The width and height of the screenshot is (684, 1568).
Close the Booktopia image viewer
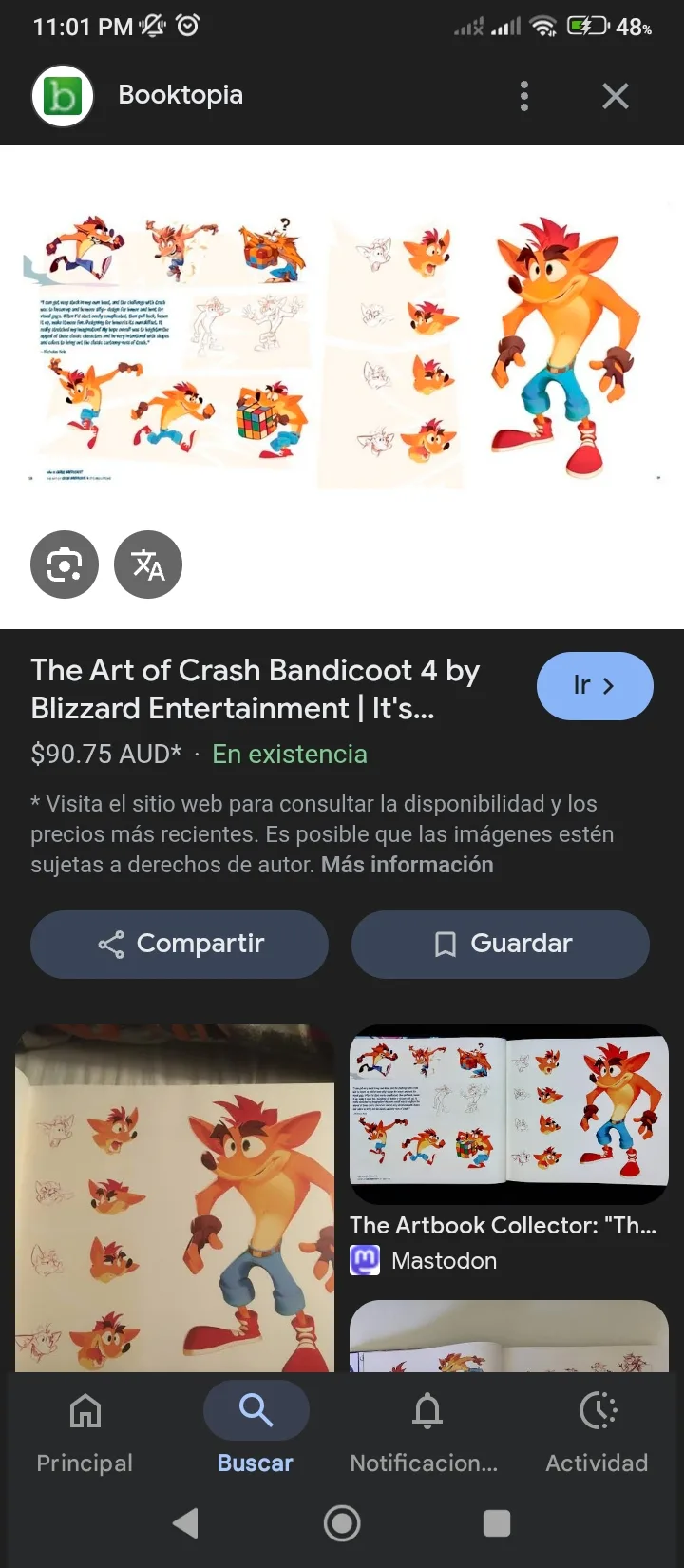coord(616,96)
